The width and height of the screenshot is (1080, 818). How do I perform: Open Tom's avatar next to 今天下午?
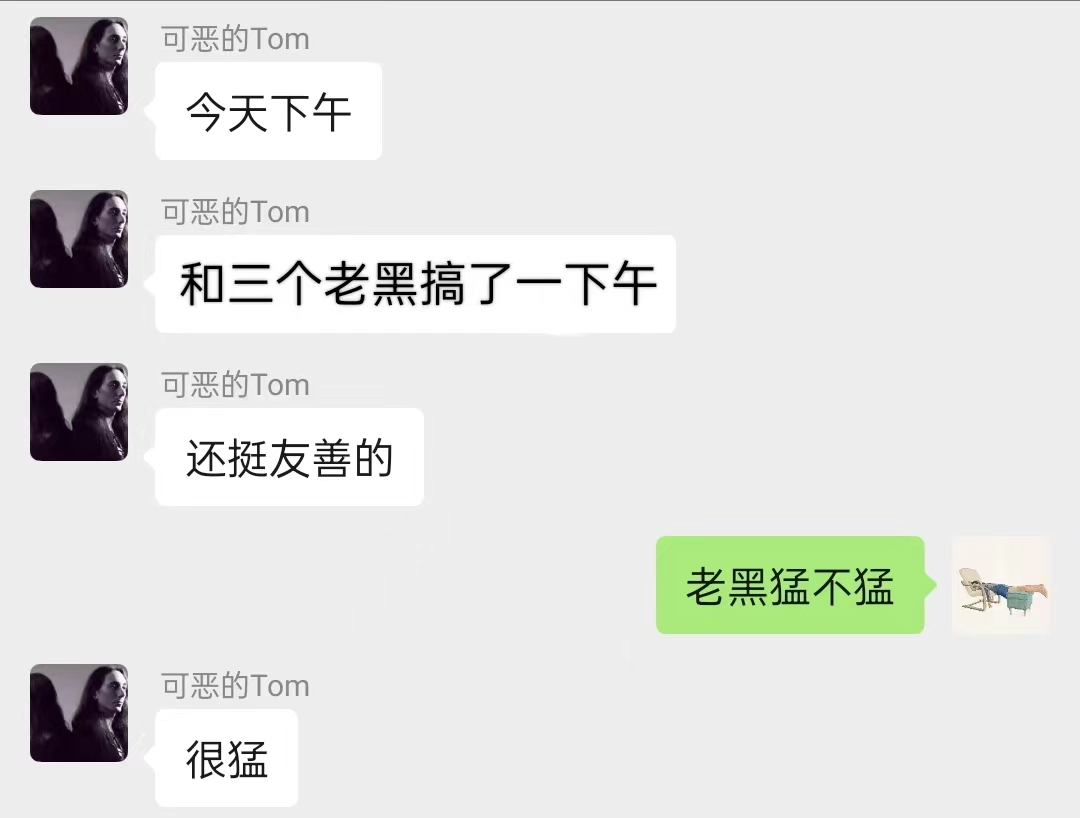[x=79, y=66]
